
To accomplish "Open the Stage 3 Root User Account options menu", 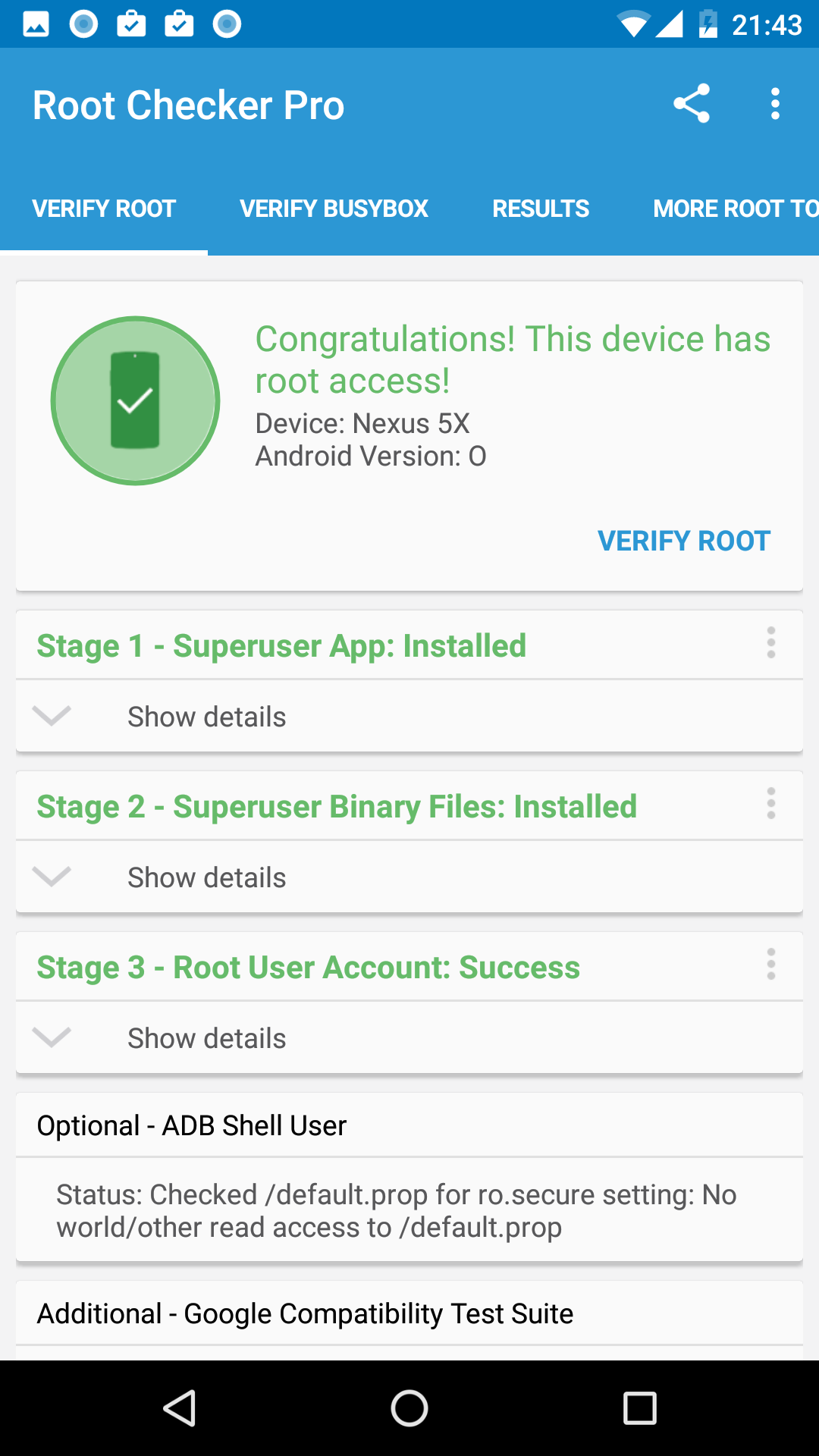I will click(x=771, y=965).
